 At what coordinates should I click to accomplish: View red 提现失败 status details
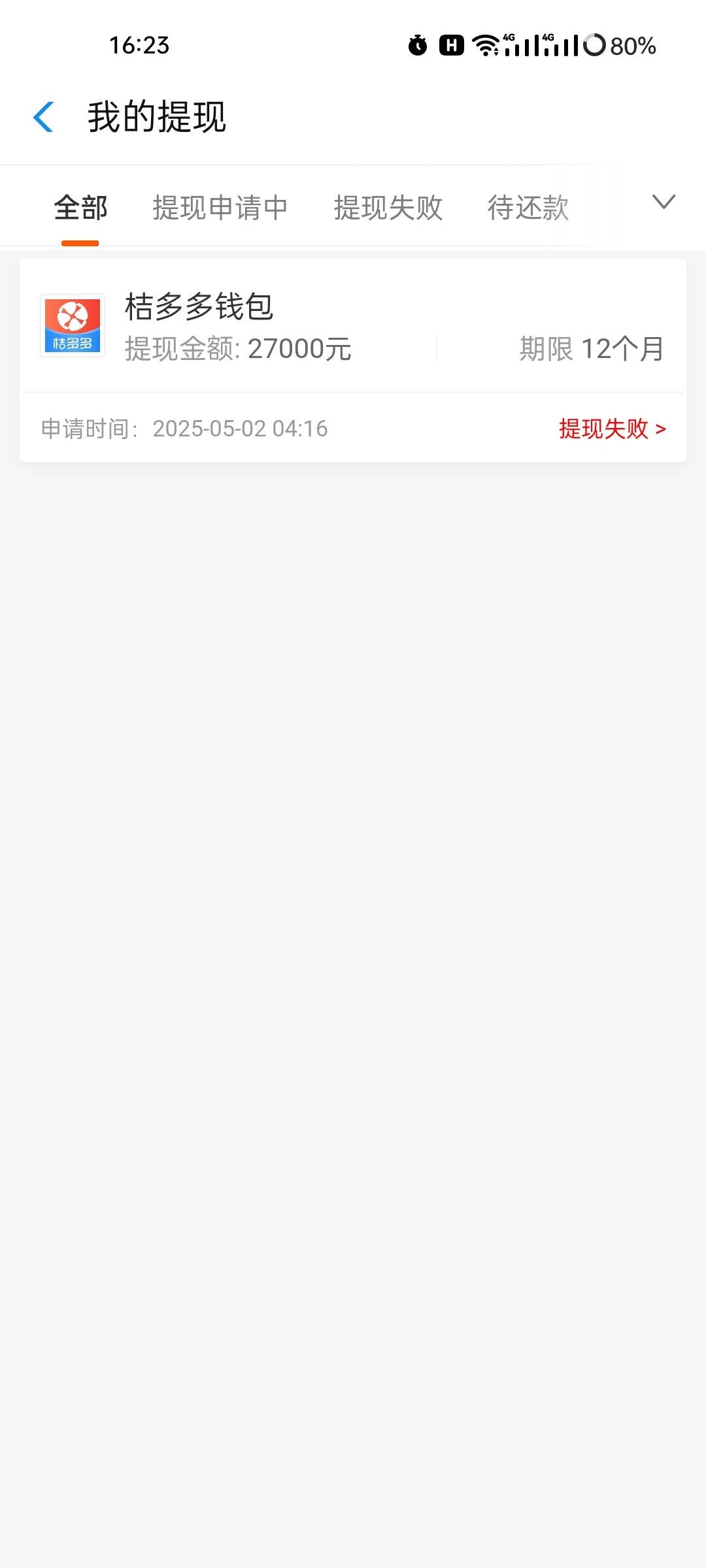[x=613, y=429]
